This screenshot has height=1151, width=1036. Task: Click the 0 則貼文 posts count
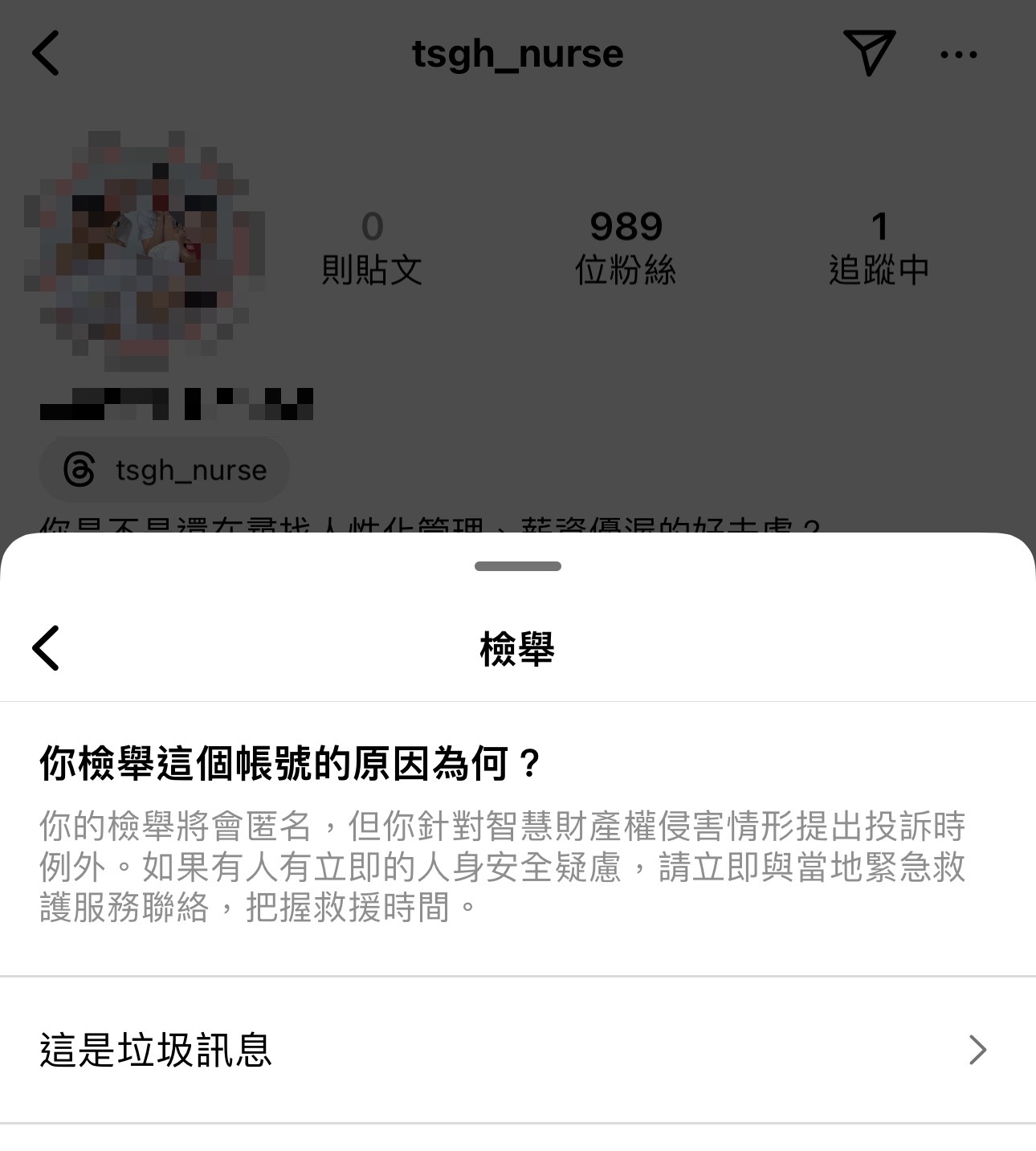(x=372, y=245)
